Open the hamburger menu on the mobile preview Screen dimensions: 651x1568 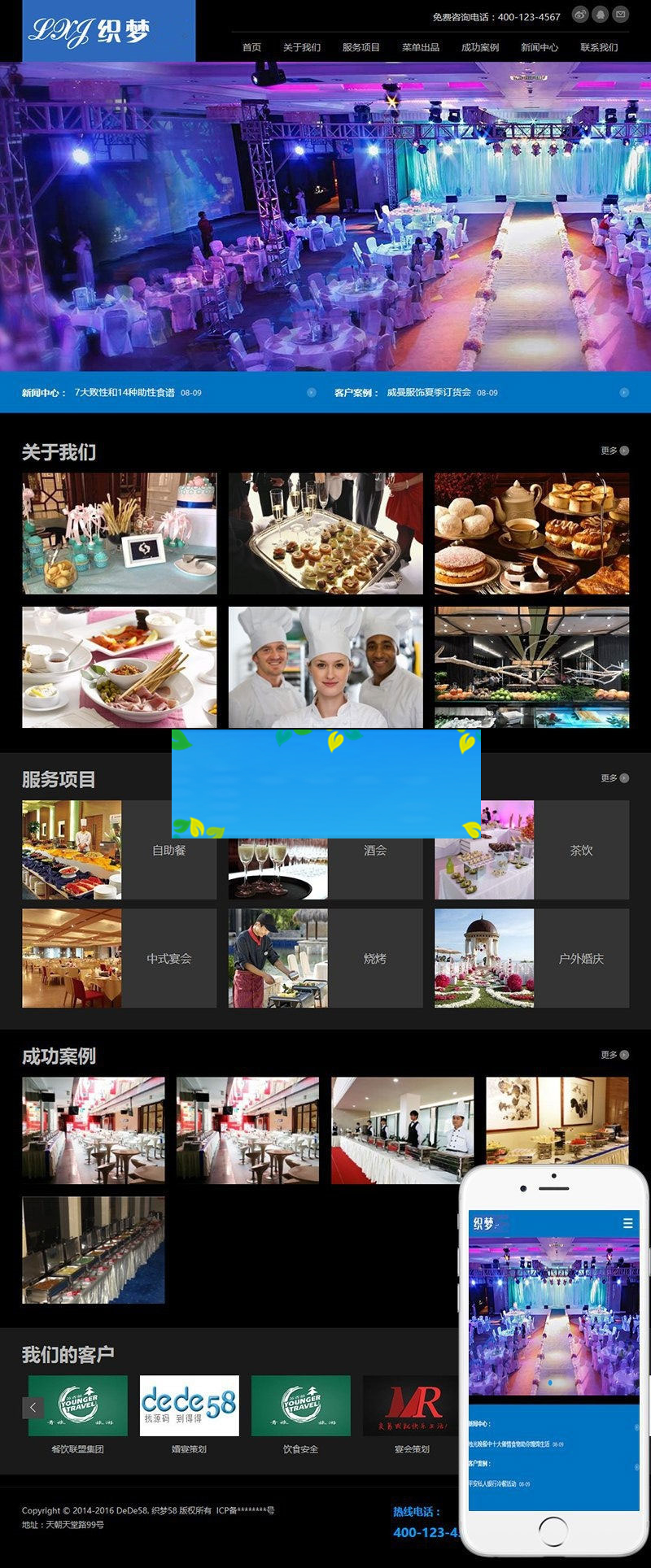[x=627, y=1222]
